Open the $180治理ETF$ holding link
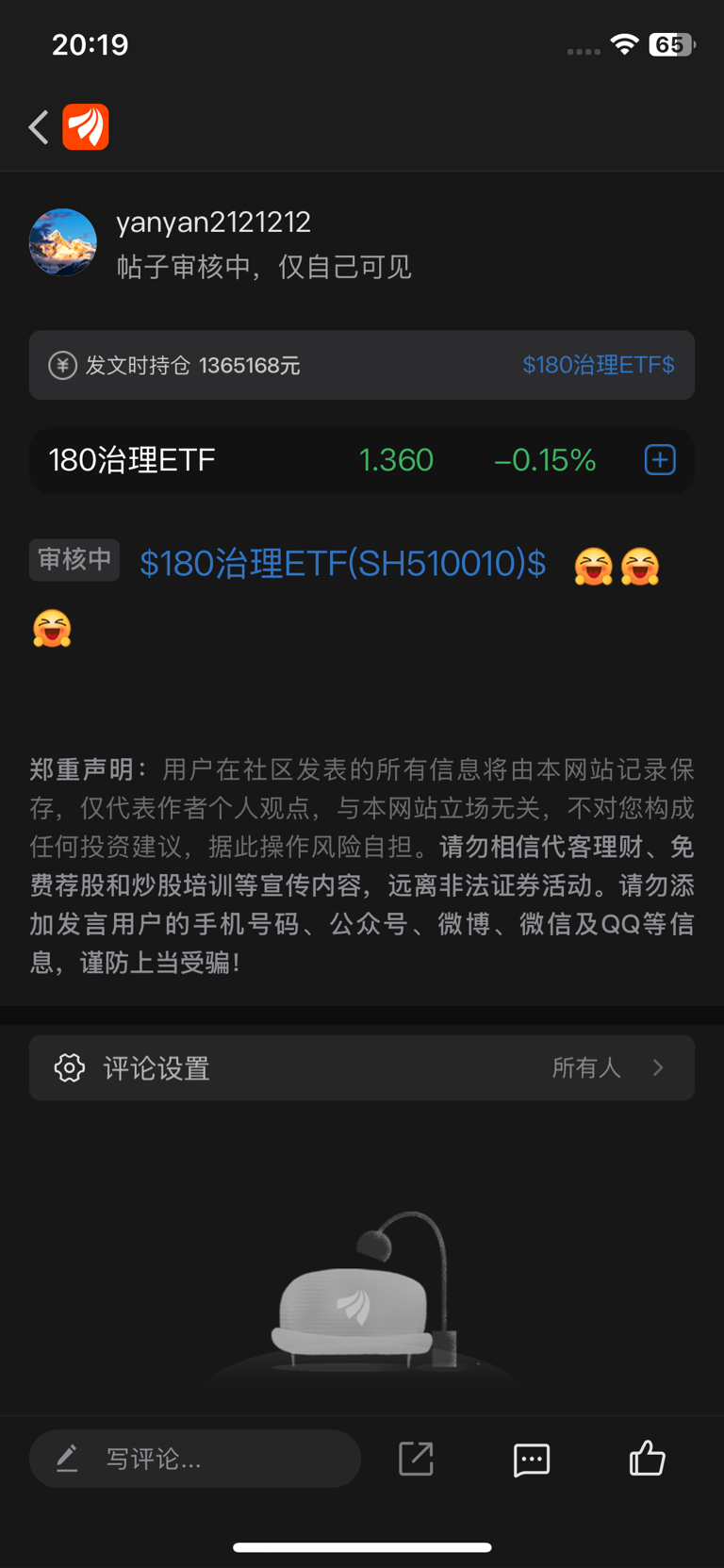 598,365
